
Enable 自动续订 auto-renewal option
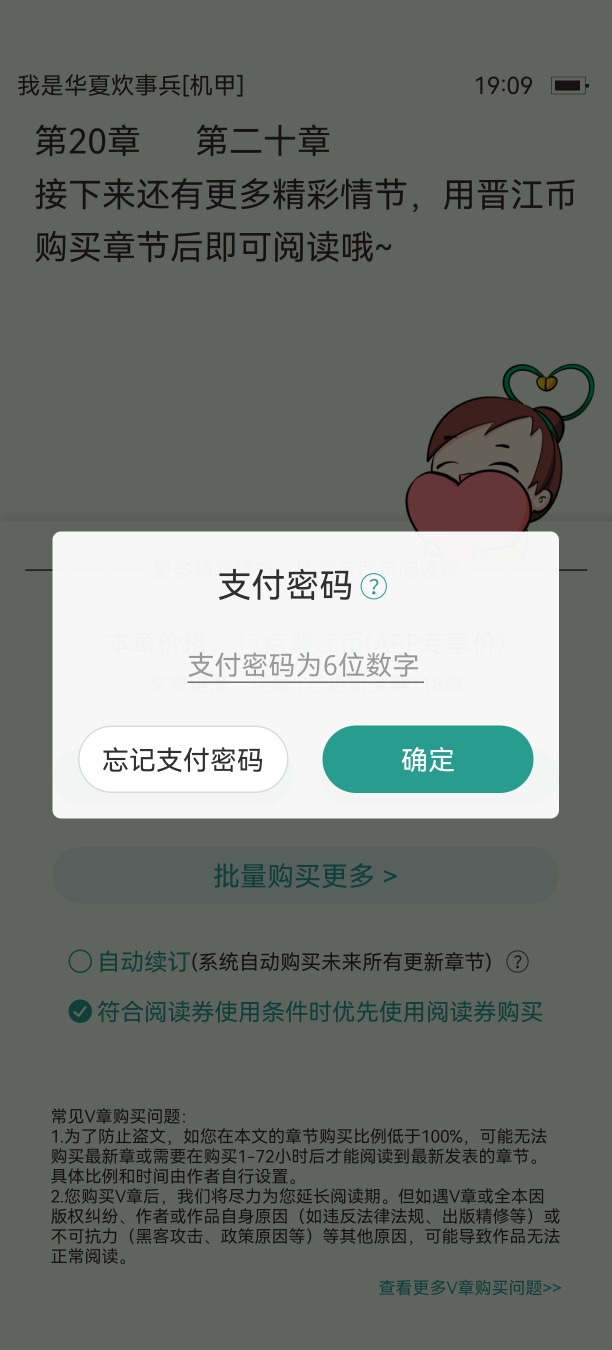pyautogui.click(x=80, y=962)
